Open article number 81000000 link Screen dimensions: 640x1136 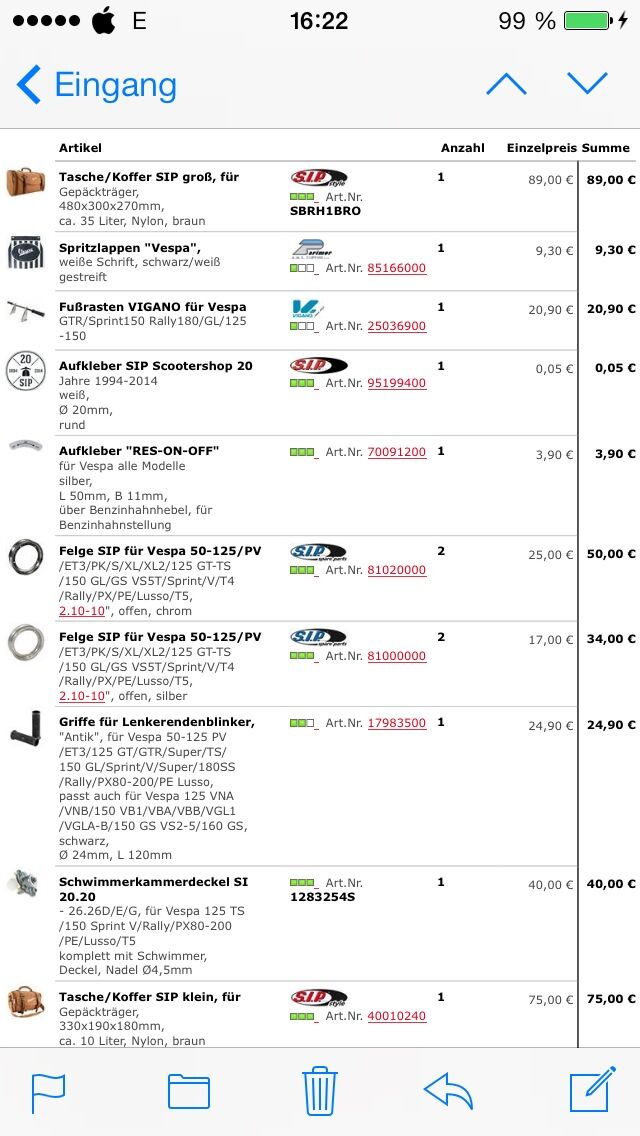(x=396, y=656)
